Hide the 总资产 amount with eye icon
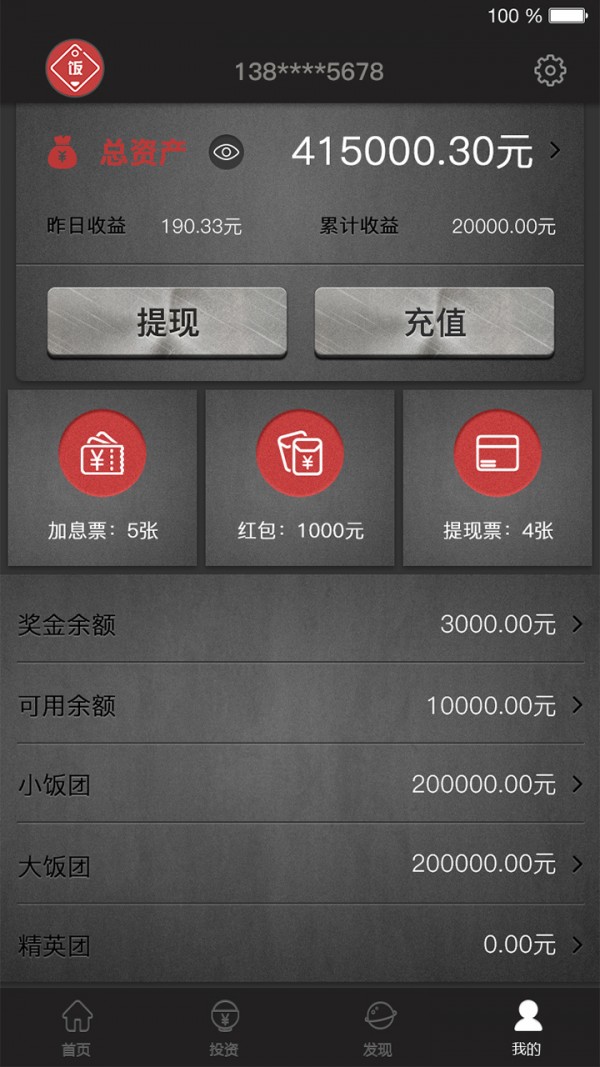Screen dimensions: 600x1067 click(226, 152)
